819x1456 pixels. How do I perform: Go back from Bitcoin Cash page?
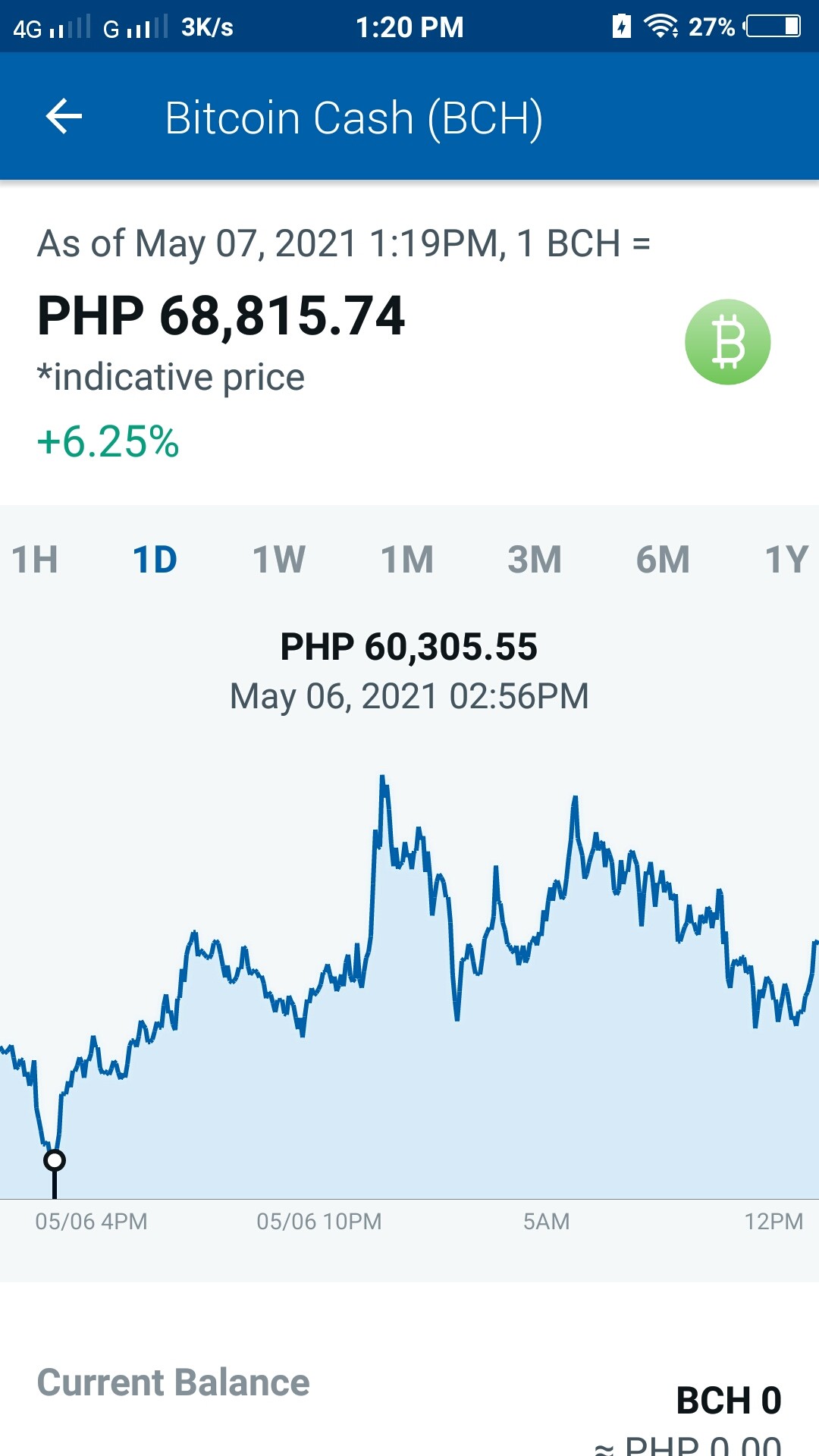coord(64,117)
